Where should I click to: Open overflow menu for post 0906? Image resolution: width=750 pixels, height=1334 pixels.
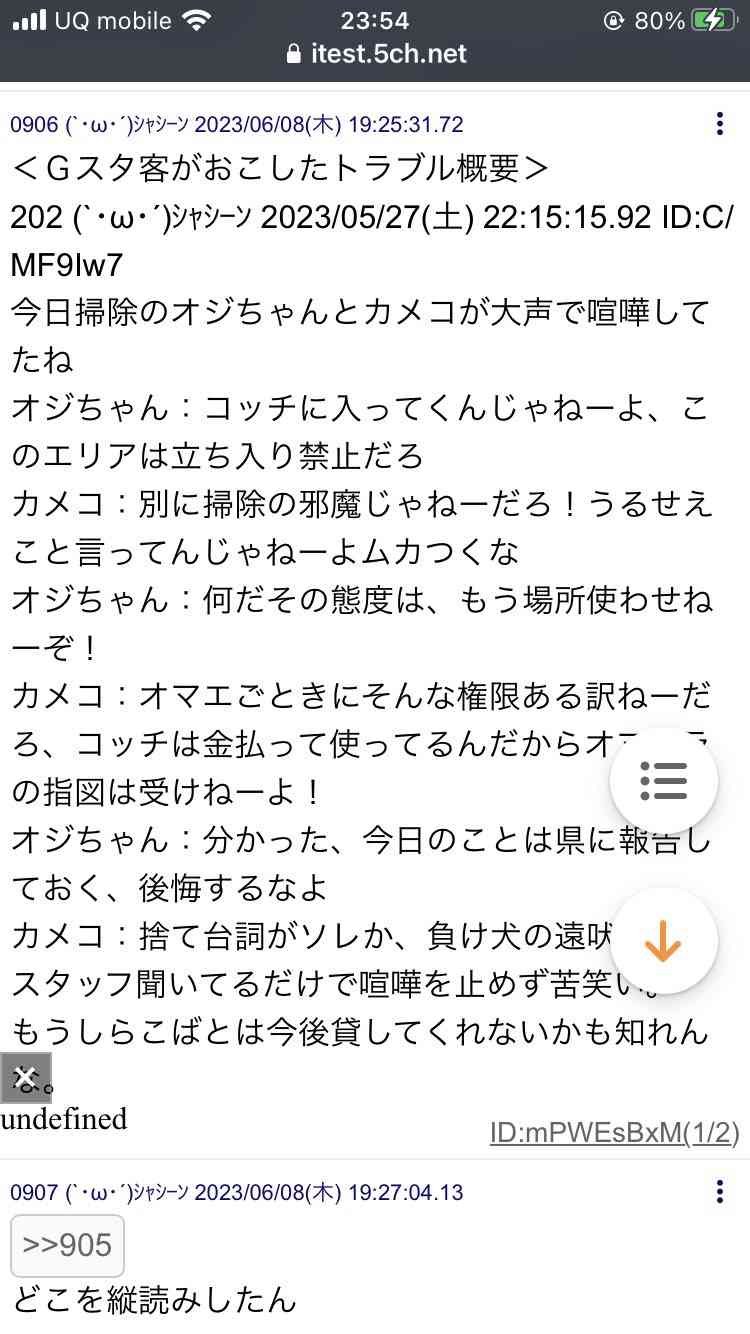point(720,124)
